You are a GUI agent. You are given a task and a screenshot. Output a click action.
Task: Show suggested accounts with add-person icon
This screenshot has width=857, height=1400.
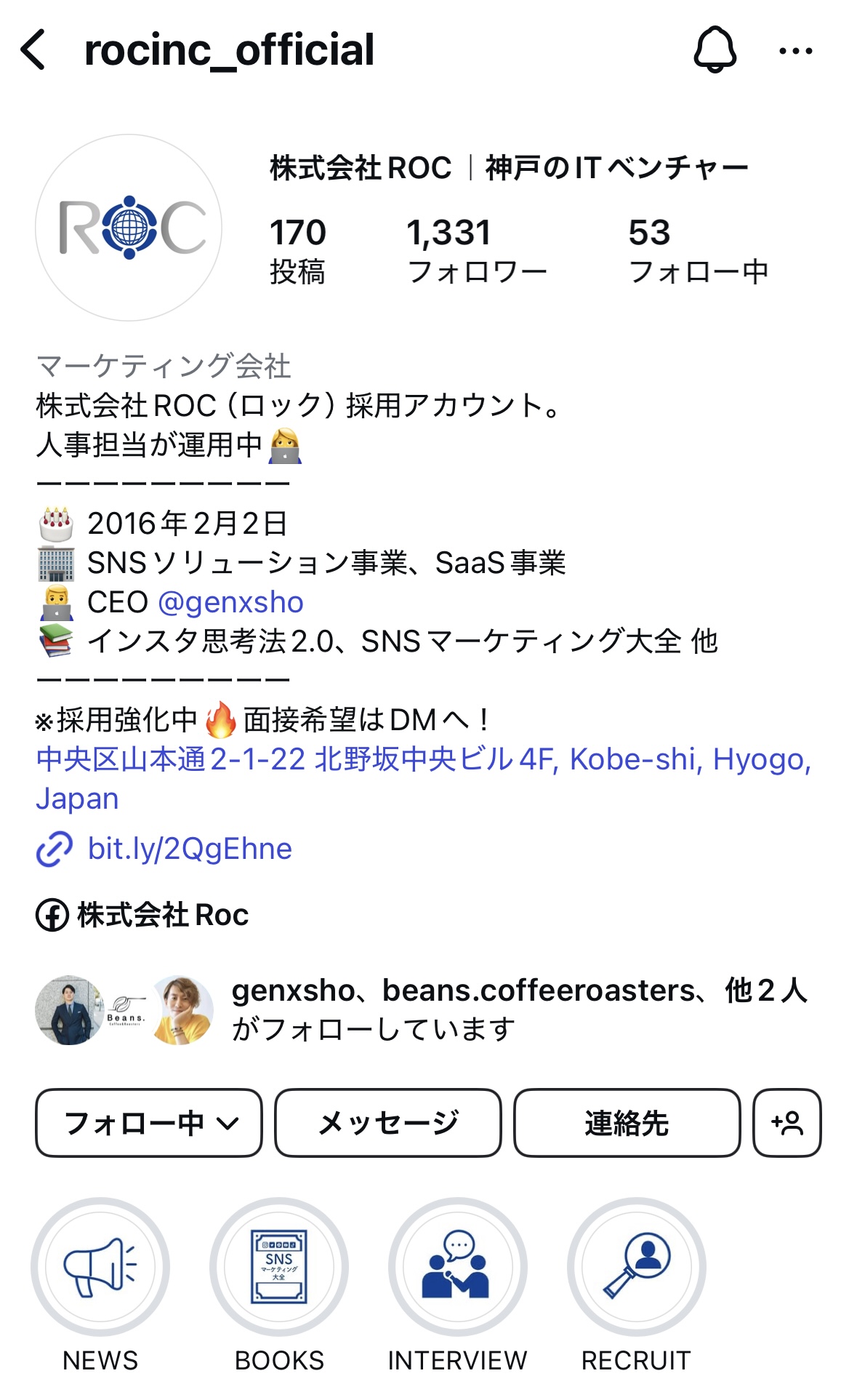point(787,1123)
